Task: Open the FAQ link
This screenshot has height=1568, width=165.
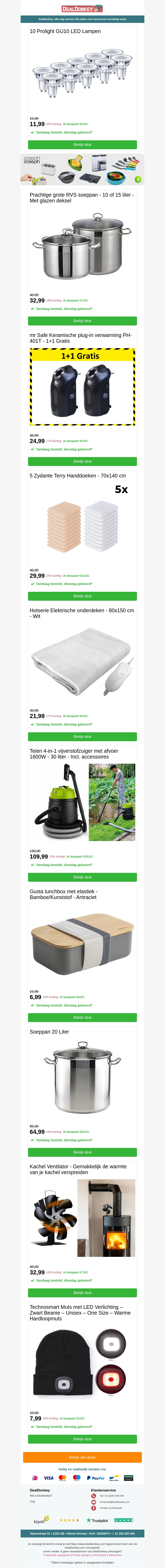Action: (x=32, y=1502)
